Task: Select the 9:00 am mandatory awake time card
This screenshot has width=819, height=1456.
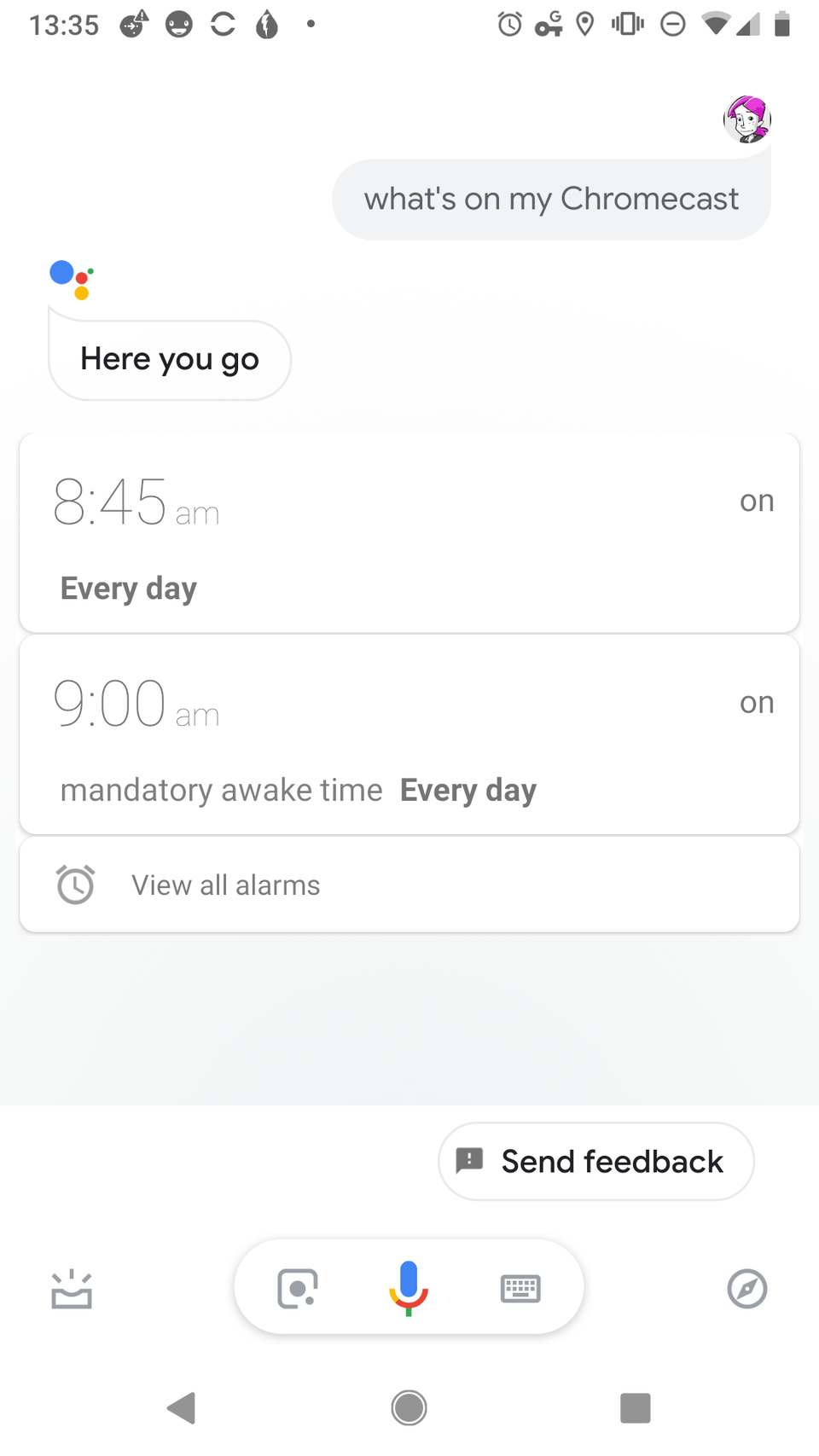Action: click(409, 734)
